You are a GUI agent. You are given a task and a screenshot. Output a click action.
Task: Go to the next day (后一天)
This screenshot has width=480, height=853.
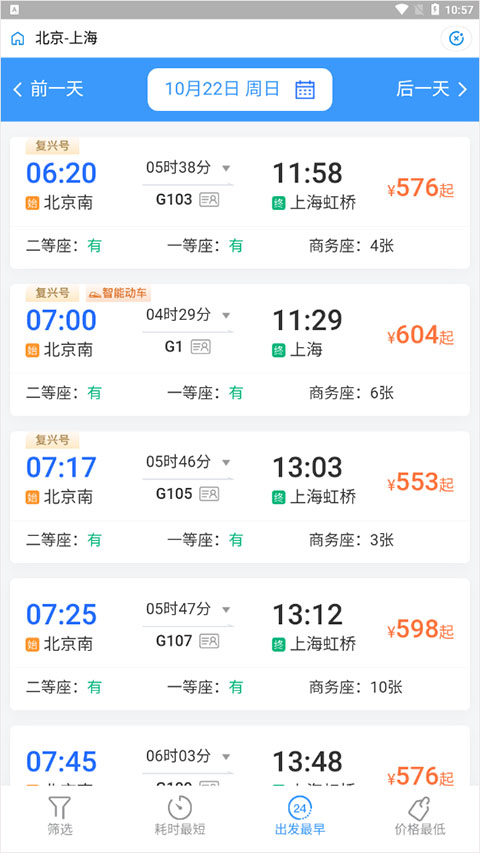tap(432, 89)
